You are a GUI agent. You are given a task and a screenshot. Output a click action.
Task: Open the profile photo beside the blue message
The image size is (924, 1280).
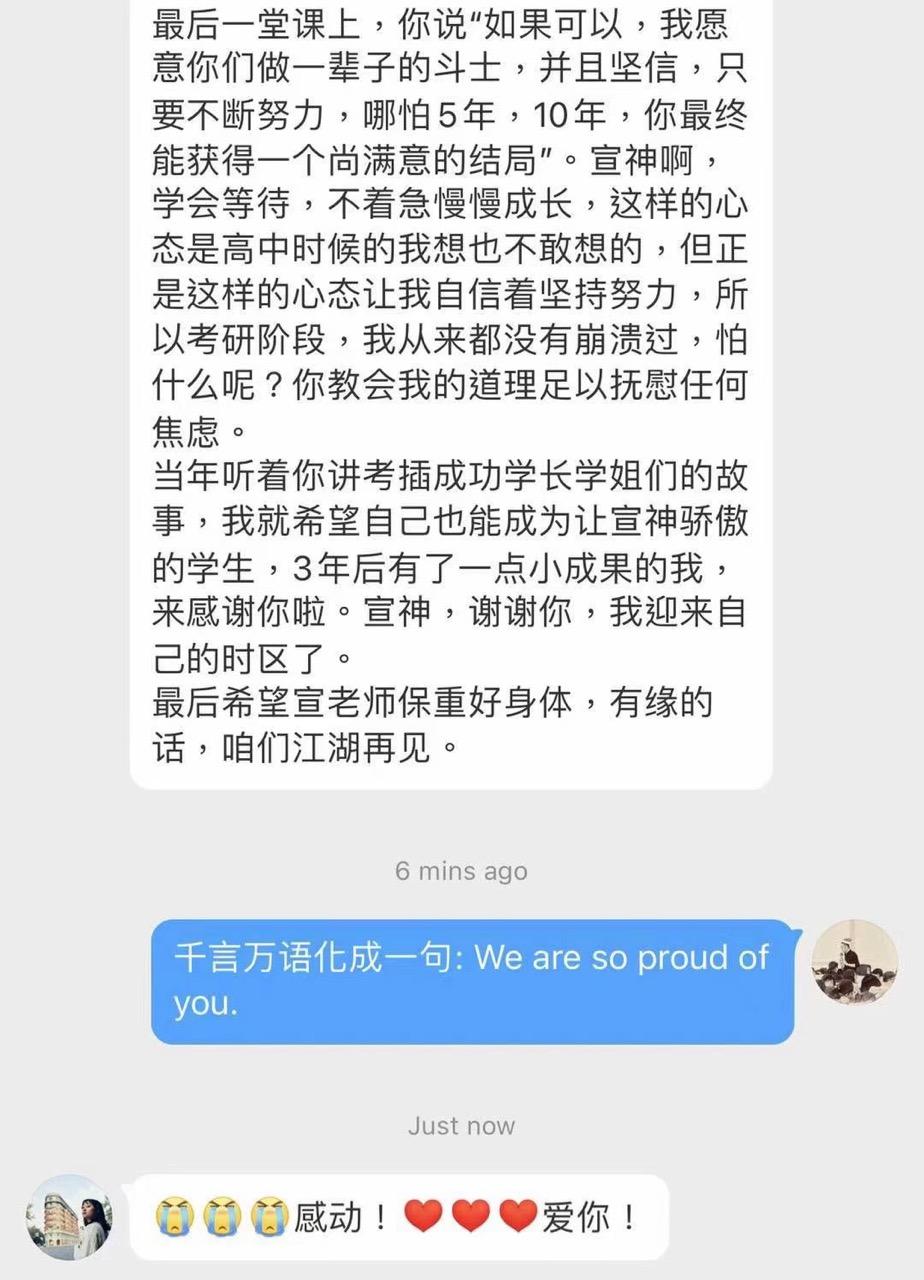click(x=853, y=962)
